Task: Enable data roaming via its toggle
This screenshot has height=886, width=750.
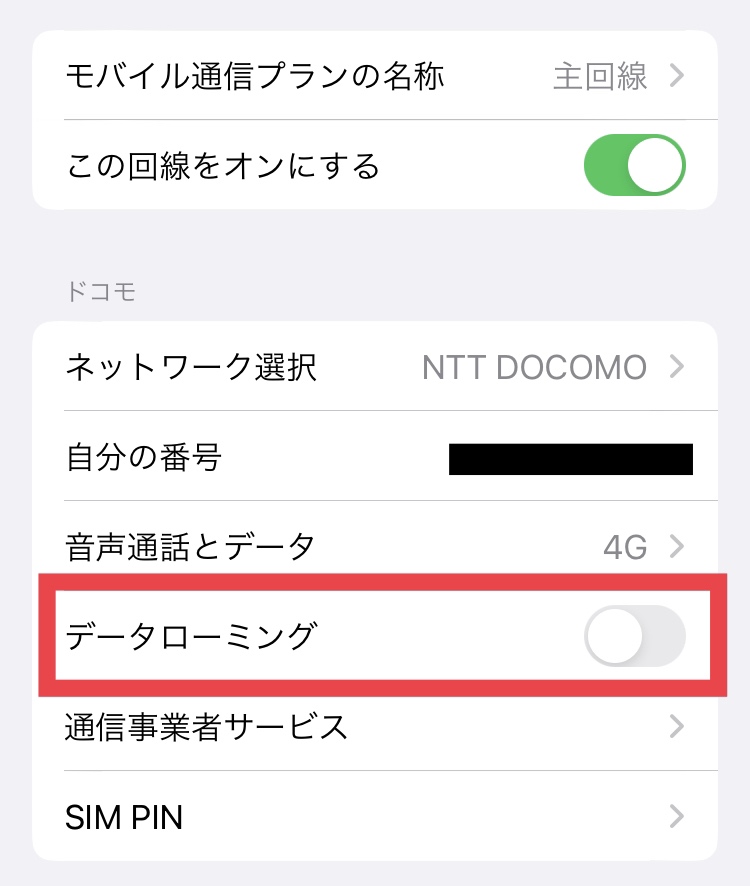Action: [x=636, y=636]
